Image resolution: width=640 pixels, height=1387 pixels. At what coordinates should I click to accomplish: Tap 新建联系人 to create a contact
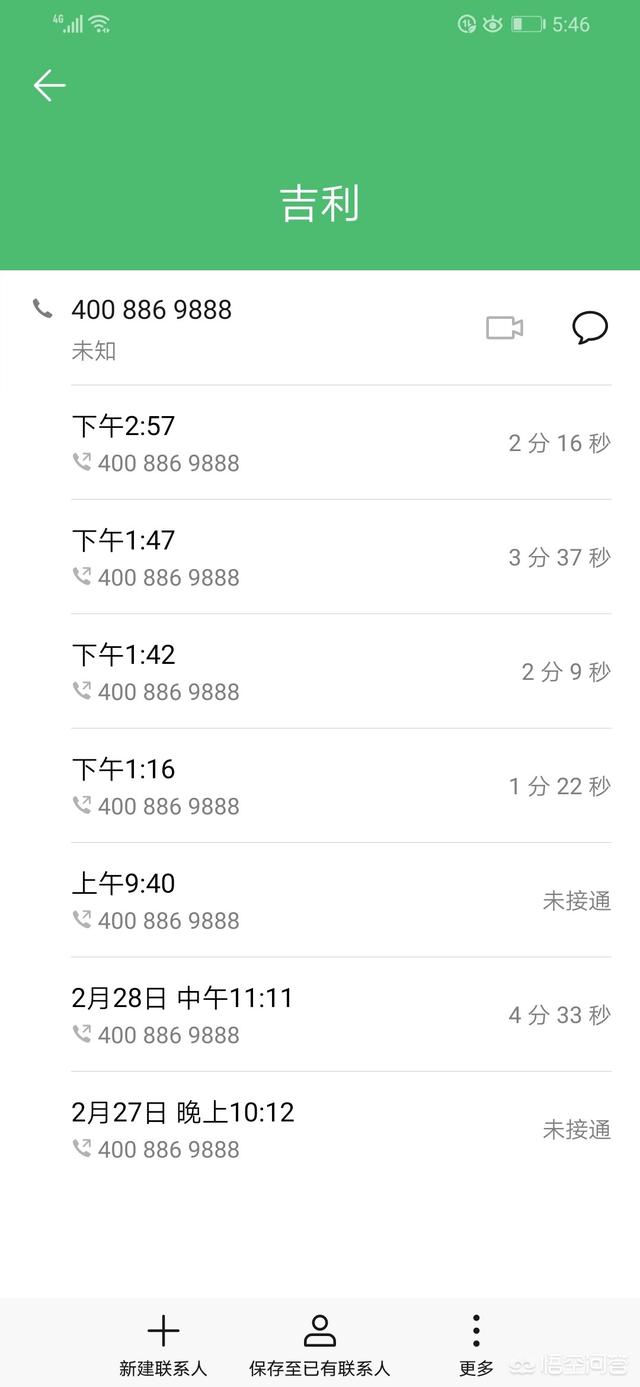point(163,1345)
